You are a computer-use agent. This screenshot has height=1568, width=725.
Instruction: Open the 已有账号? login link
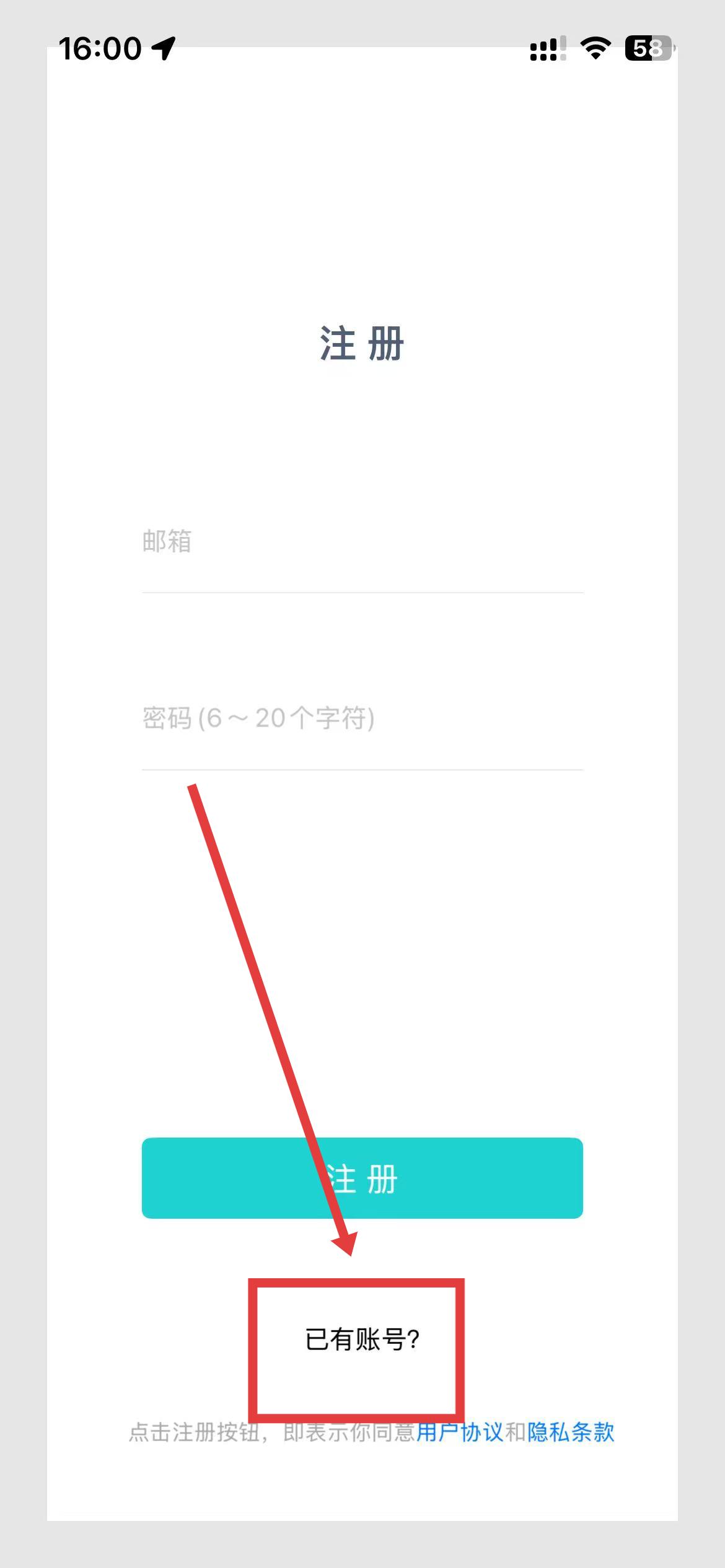point(362,1340)
